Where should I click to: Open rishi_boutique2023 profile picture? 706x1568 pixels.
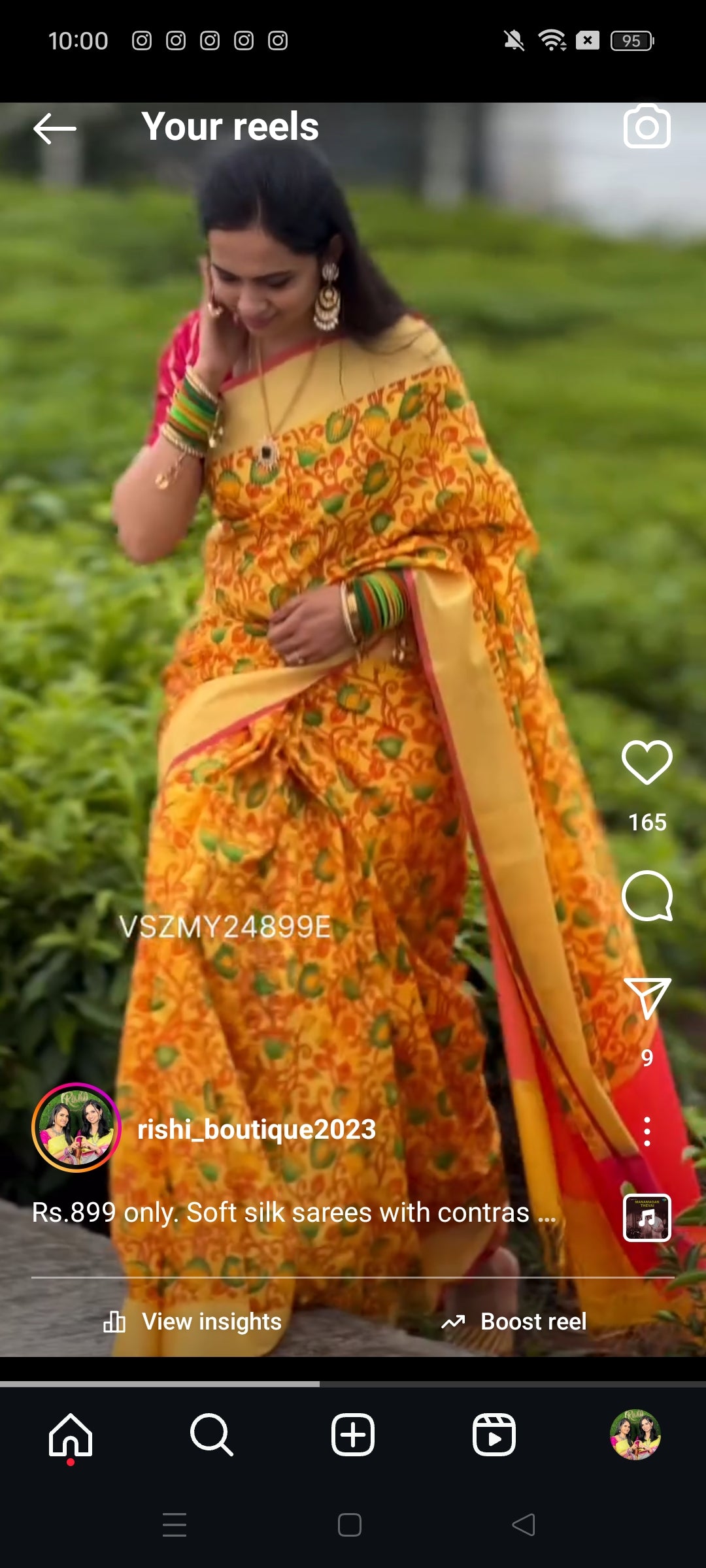(76, 1128)
